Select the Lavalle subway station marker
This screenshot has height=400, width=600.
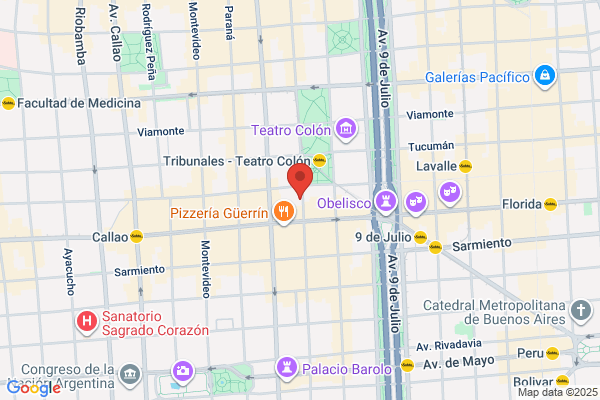pyautogui.click(x=465, y=166)
